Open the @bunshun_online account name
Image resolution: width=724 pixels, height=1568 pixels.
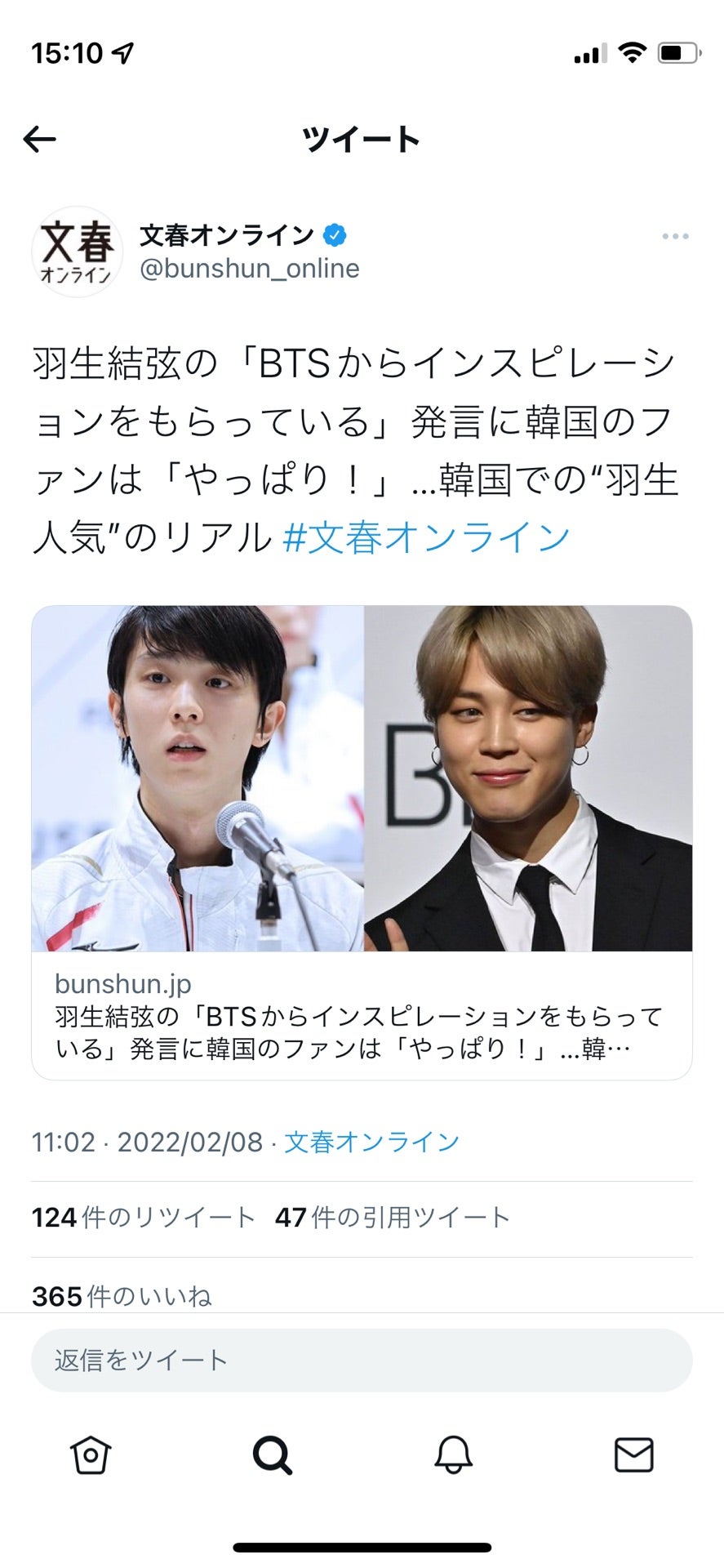point(249,269)
